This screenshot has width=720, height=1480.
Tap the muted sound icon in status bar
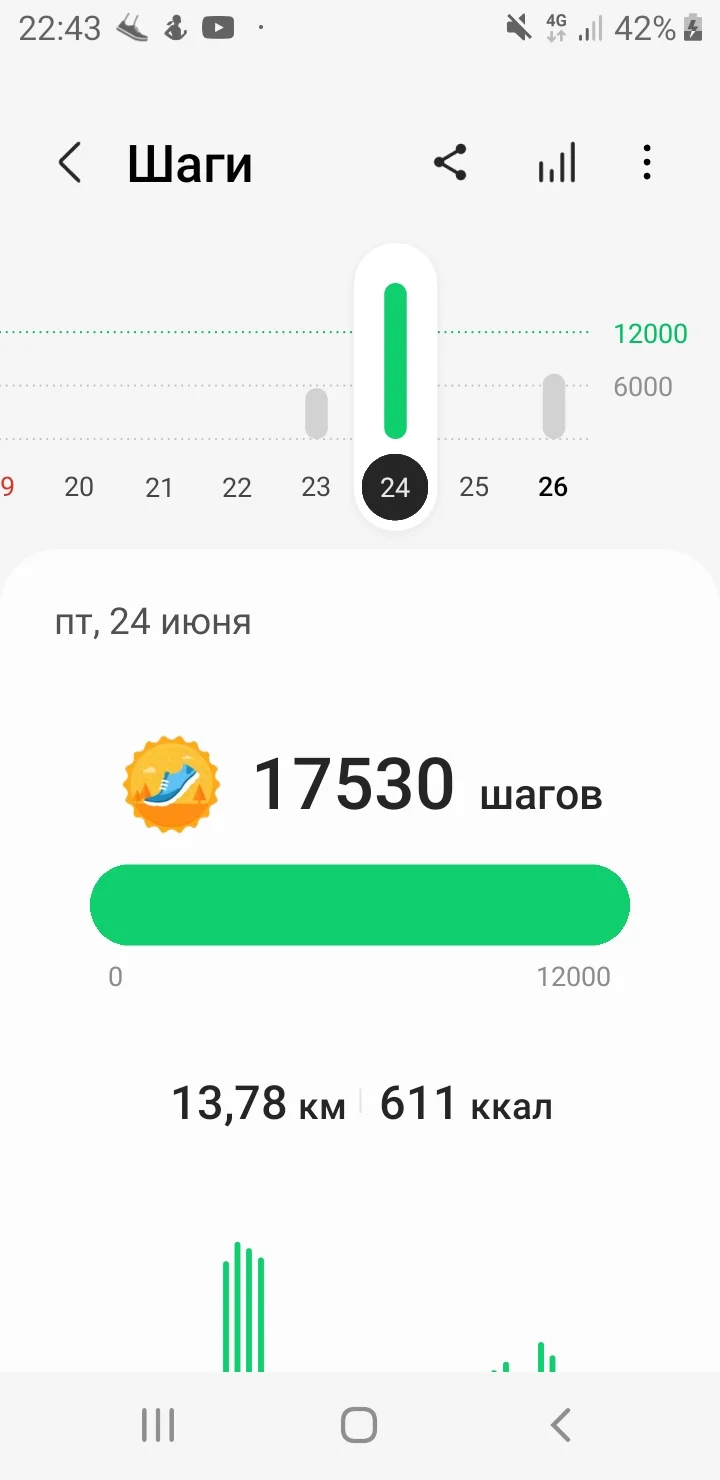(x=518, y=27)
